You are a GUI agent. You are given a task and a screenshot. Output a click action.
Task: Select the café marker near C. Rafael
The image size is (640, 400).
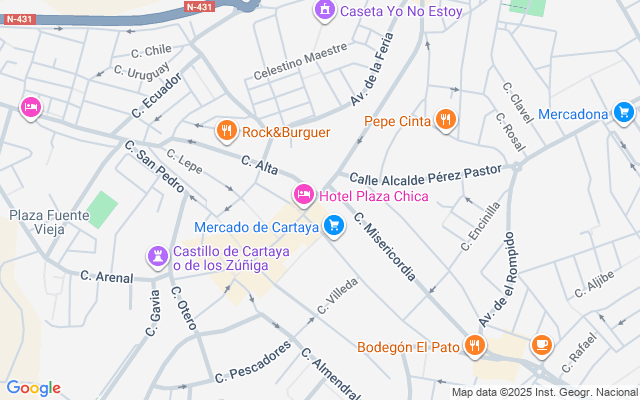pyautogui.click(x=541, y=346)
